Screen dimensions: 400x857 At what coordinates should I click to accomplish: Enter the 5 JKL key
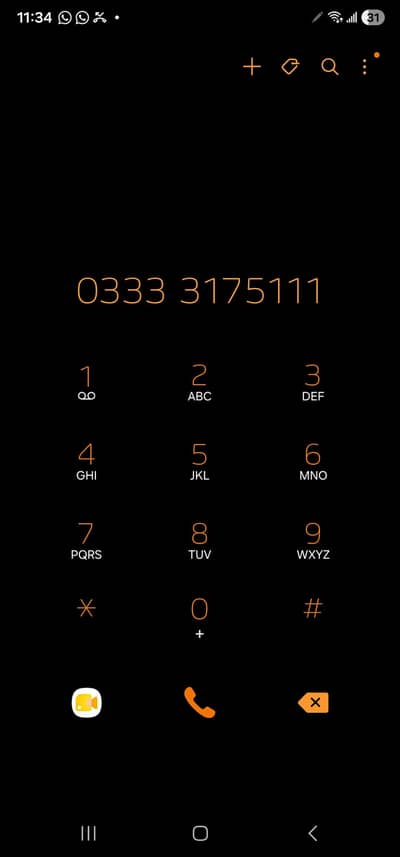click(199, 462)
